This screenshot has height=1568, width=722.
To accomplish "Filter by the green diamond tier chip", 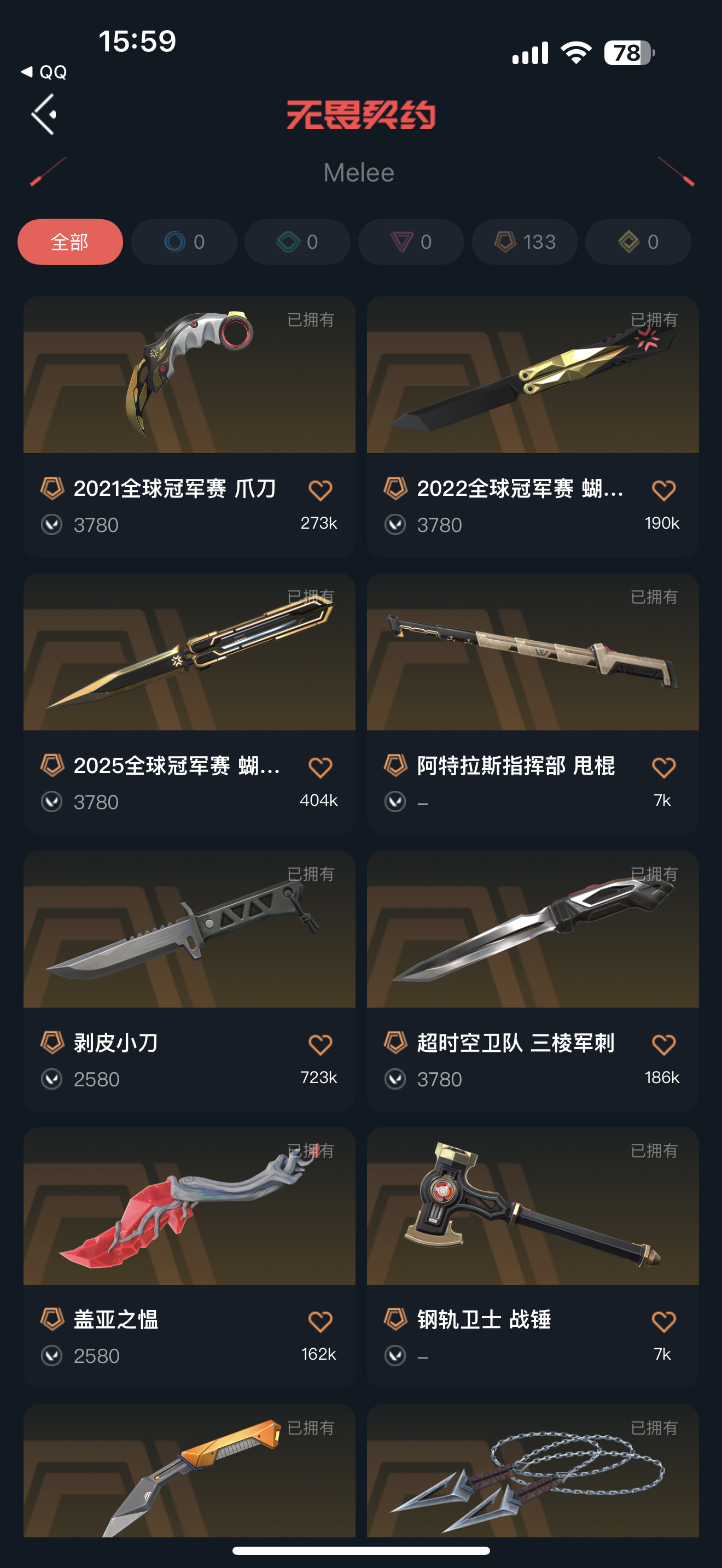I will click(x=297, y=242).
